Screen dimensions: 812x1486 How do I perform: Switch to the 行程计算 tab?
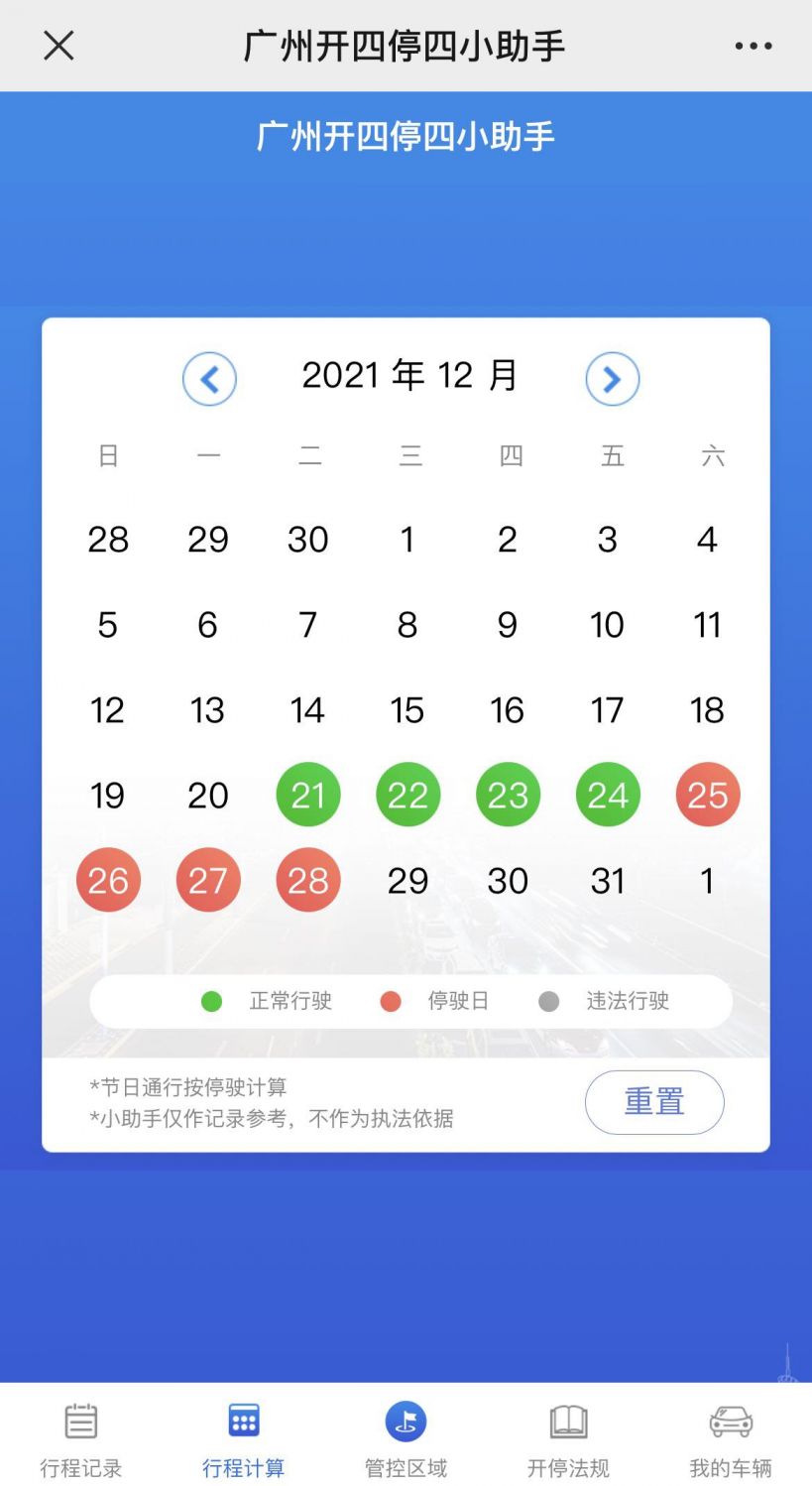pos(243,1439)
